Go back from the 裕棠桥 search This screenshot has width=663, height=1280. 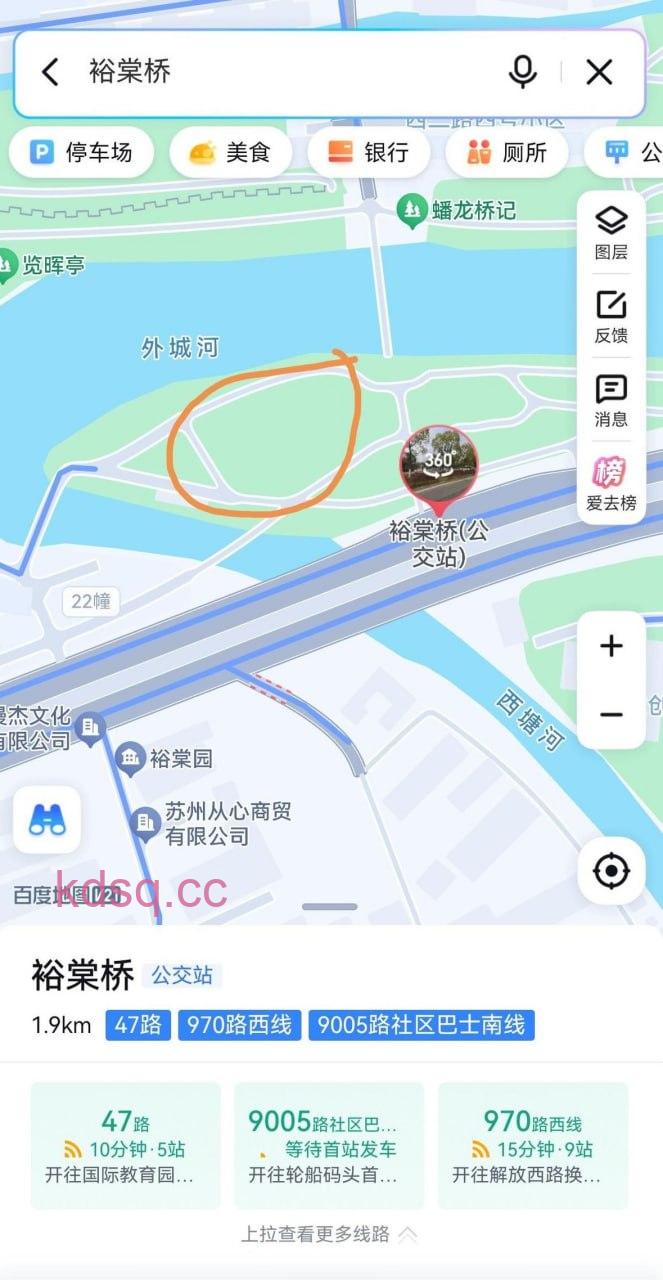50,71
